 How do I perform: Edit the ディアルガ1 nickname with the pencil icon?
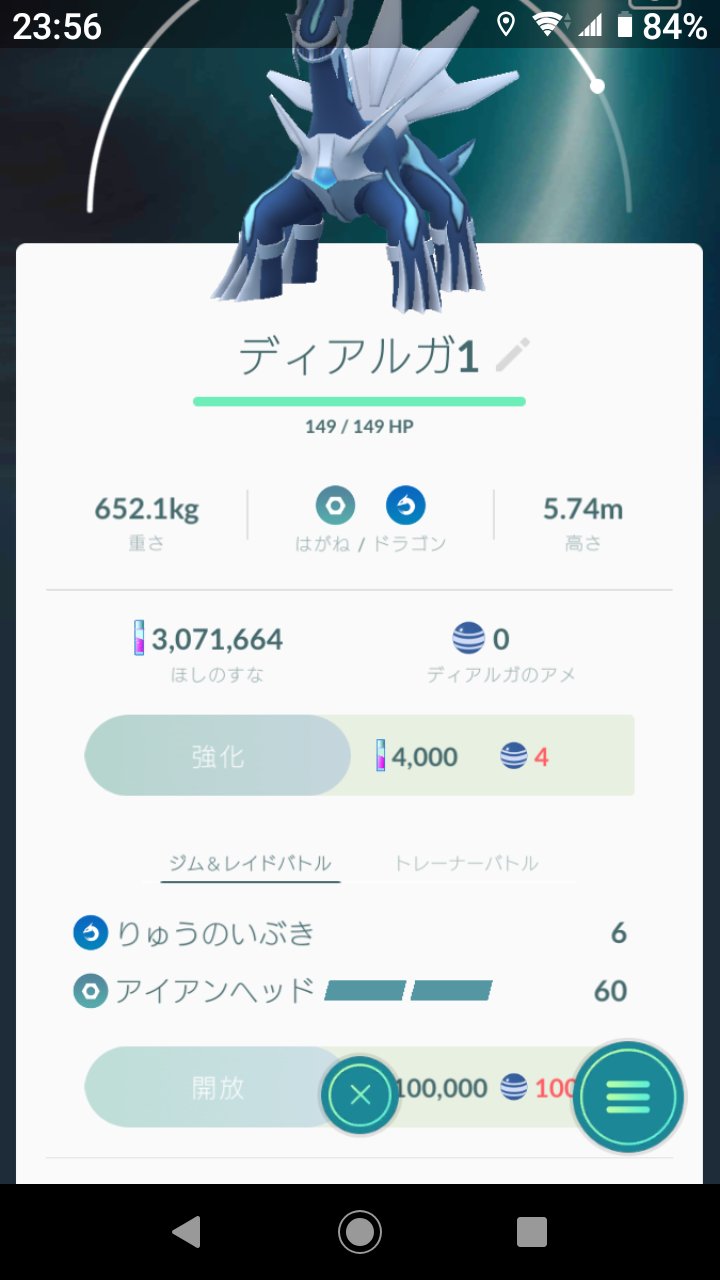click(x=512, y=355)
